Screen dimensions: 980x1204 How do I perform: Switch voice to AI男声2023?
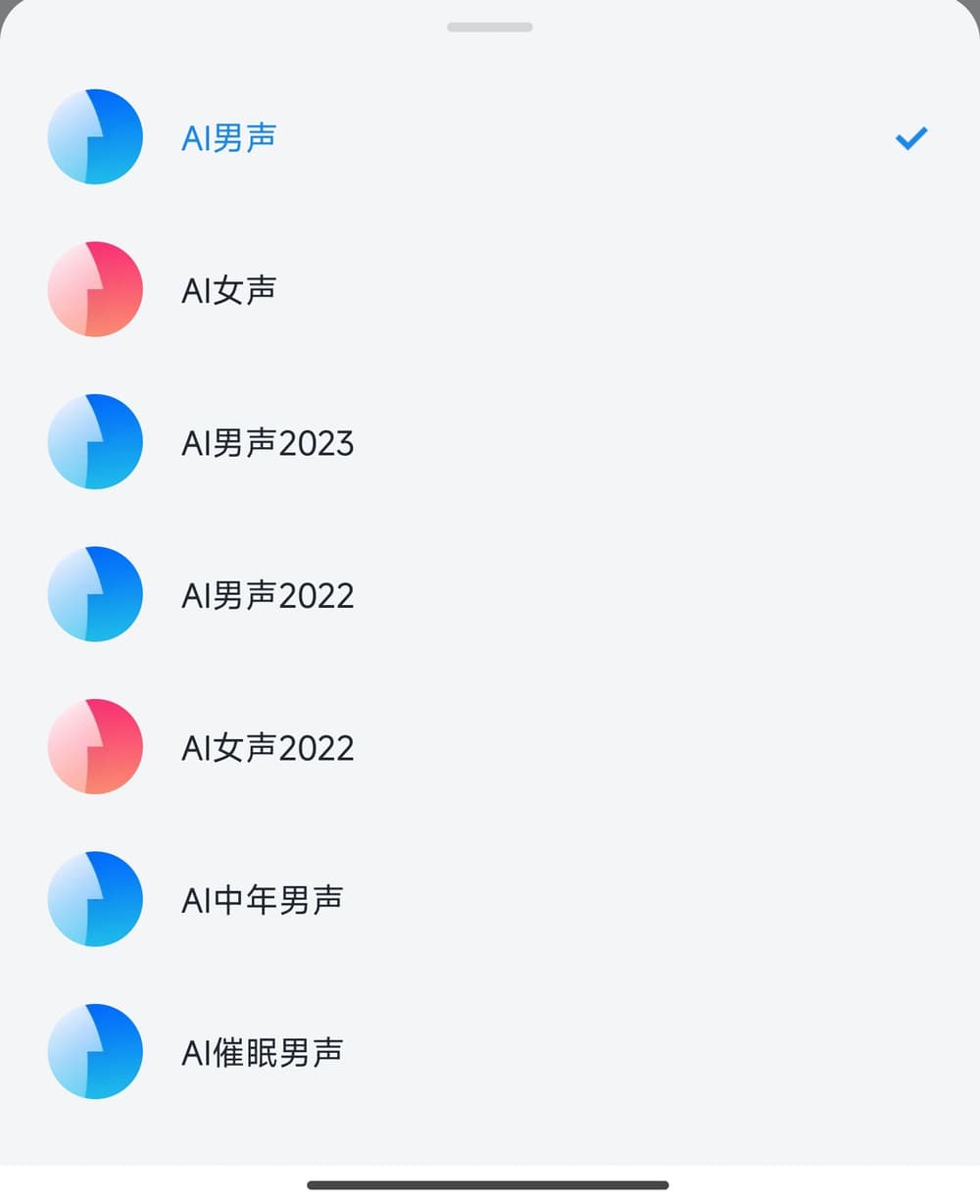(x=267, y=443)
